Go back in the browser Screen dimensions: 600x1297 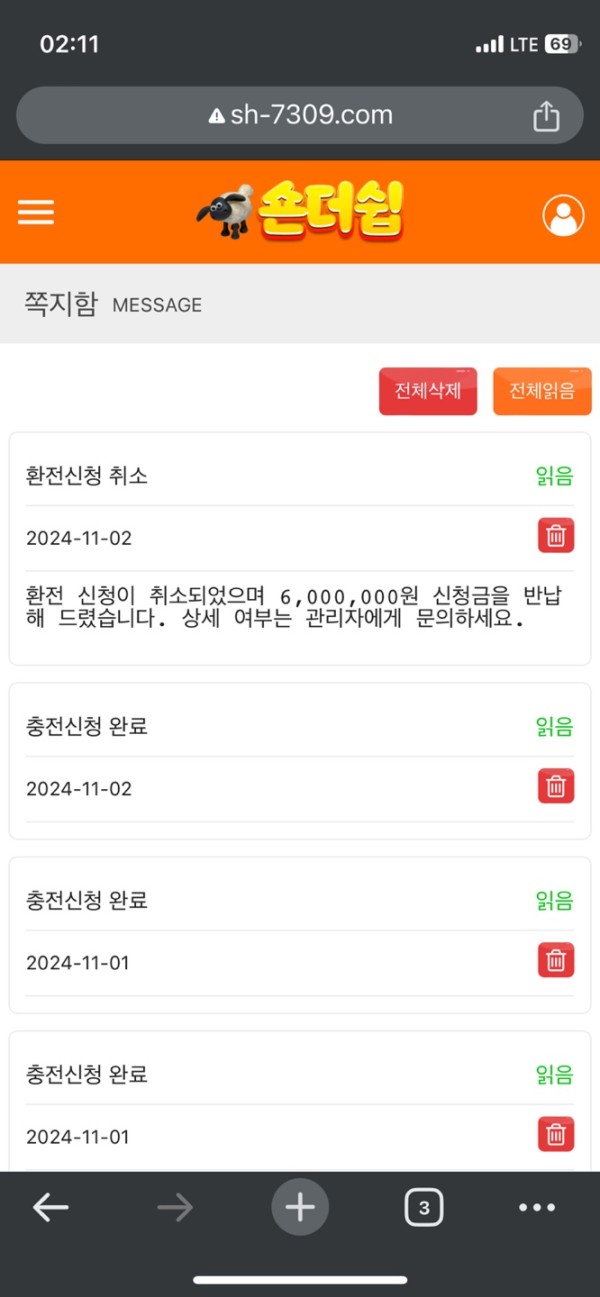coord(50,1208)
